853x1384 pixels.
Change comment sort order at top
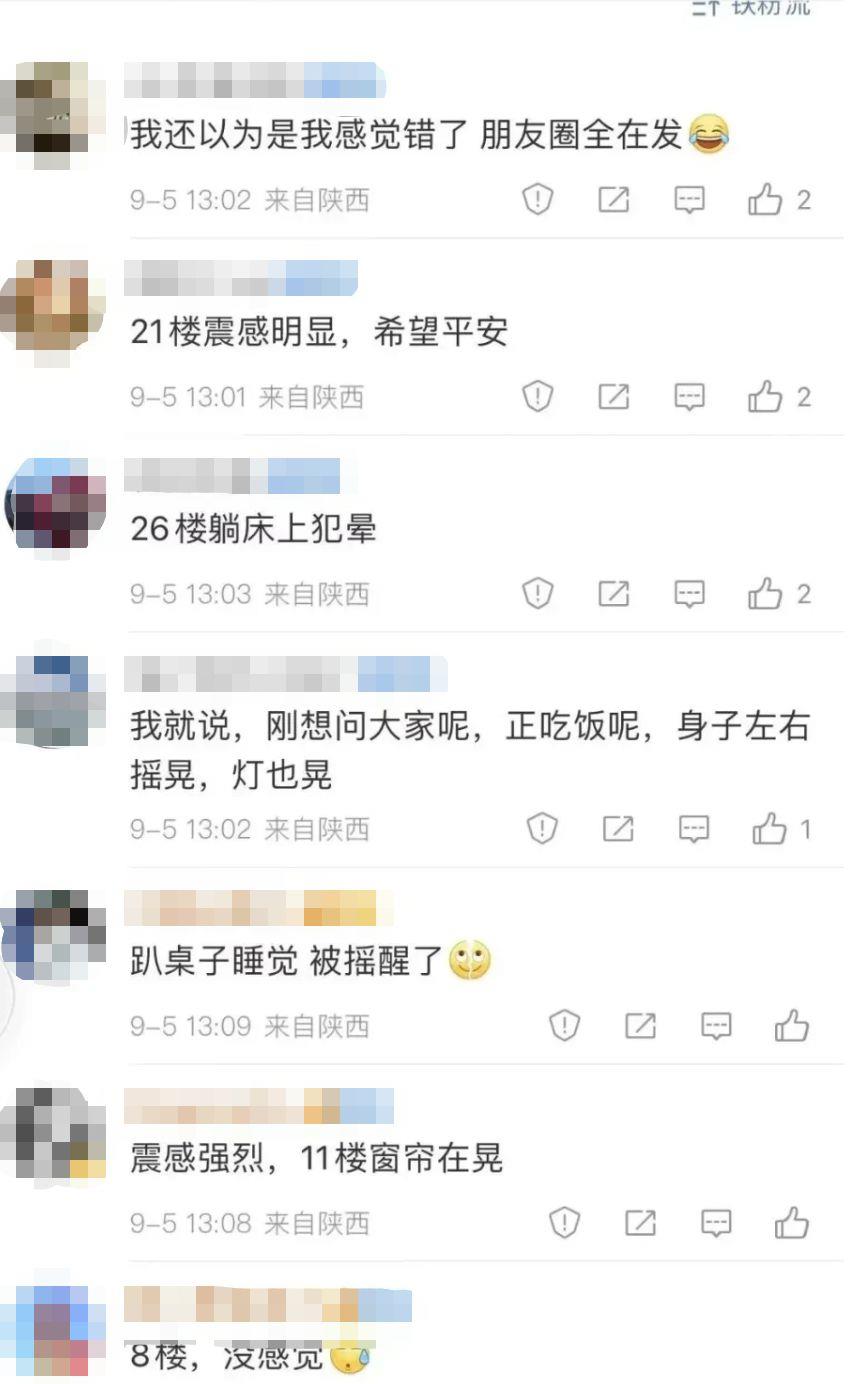(750, 8)
